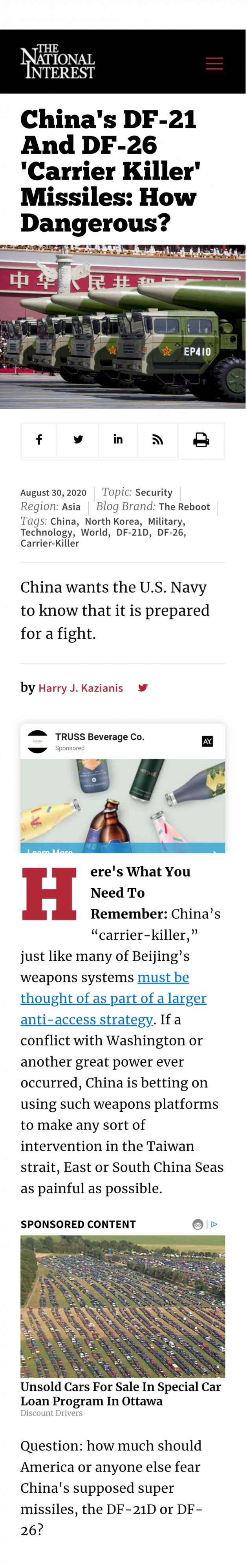Open the author's Twitter profile icon
Image resolution: width=247 pixels, height=1568 pixels.
click(x=143, y=688)
